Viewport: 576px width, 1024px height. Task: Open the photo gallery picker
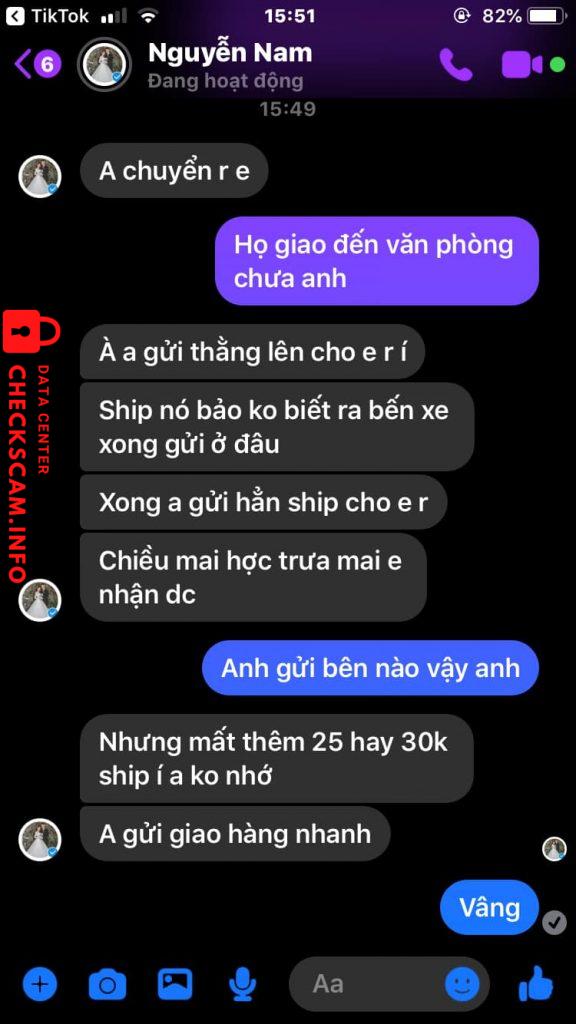(175, 984)
